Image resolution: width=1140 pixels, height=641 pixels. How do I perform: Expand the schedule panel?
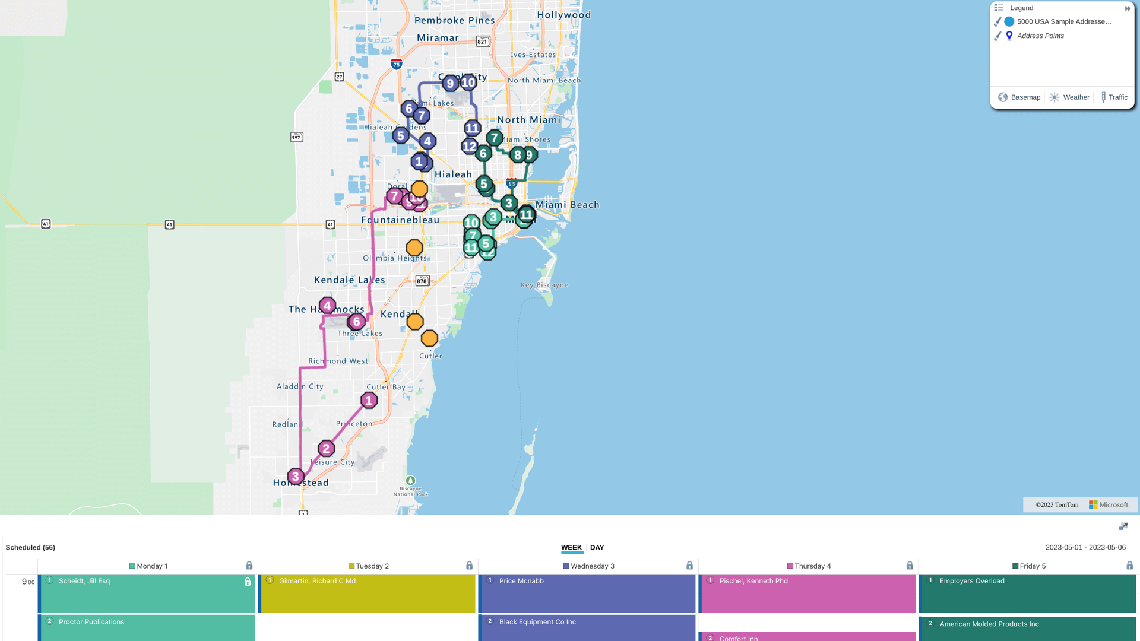[x=1123, y=527]
